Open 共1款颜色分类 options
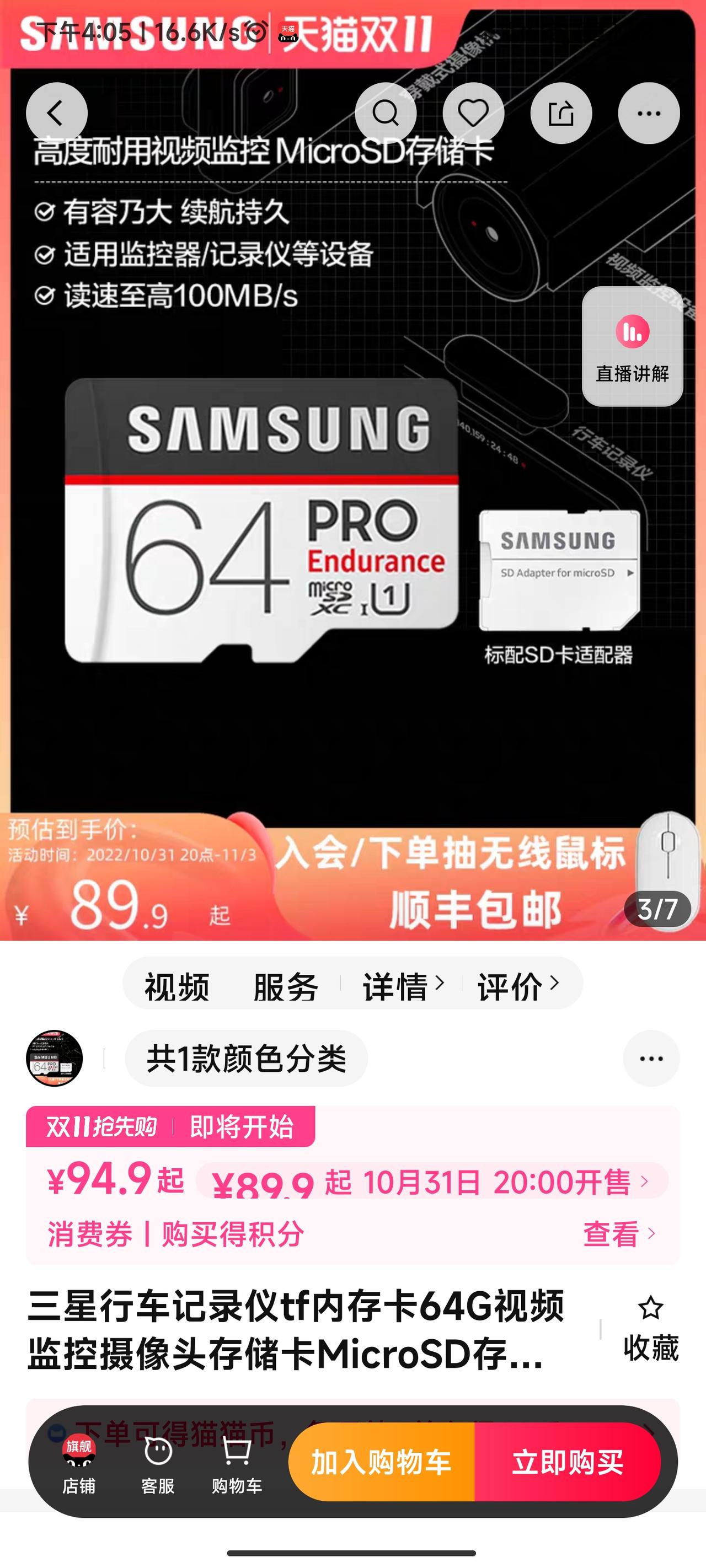Image resolution: width=706 pixels, height=1568 pixels. [x=246, y=1058]
